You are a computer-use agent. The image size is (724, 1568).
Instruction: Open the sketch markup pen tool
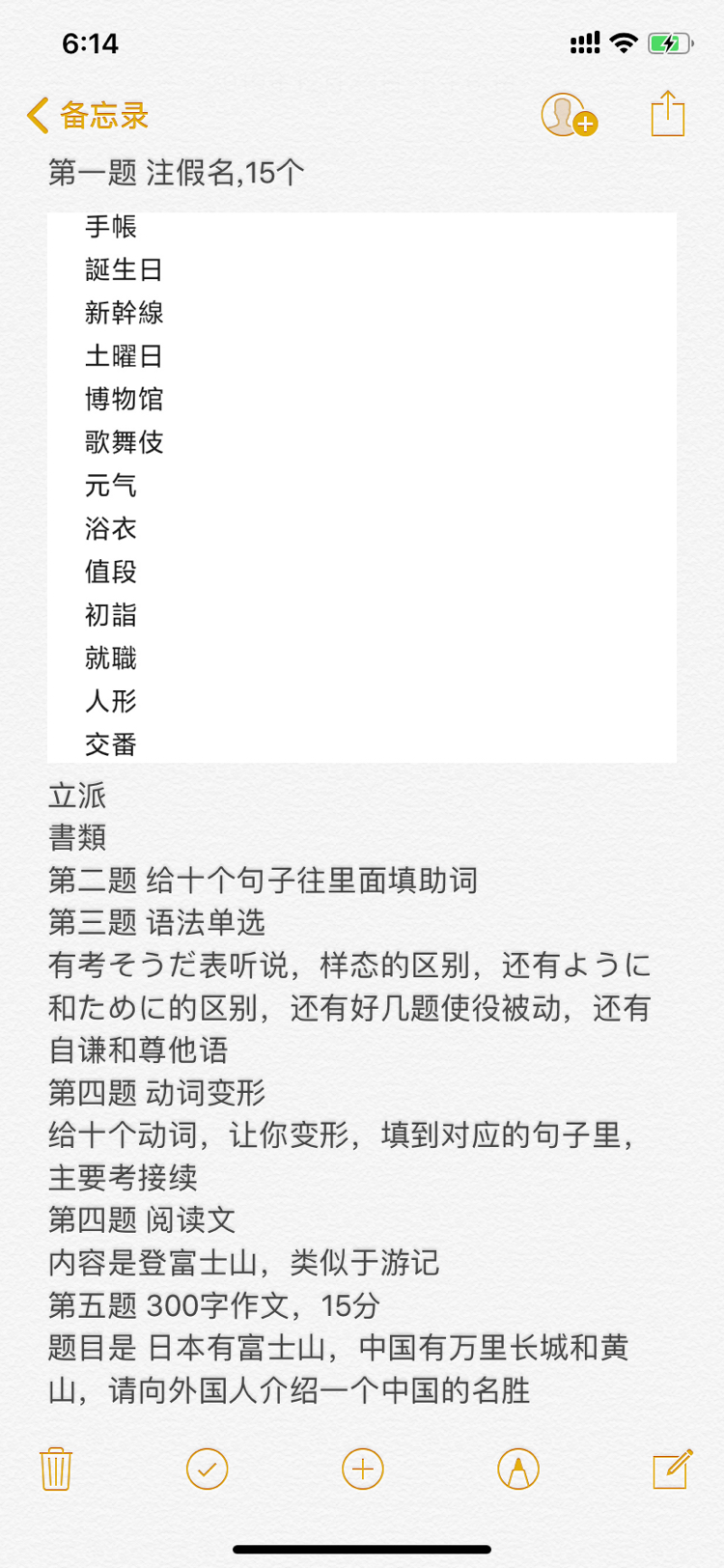coord(517,1469)
